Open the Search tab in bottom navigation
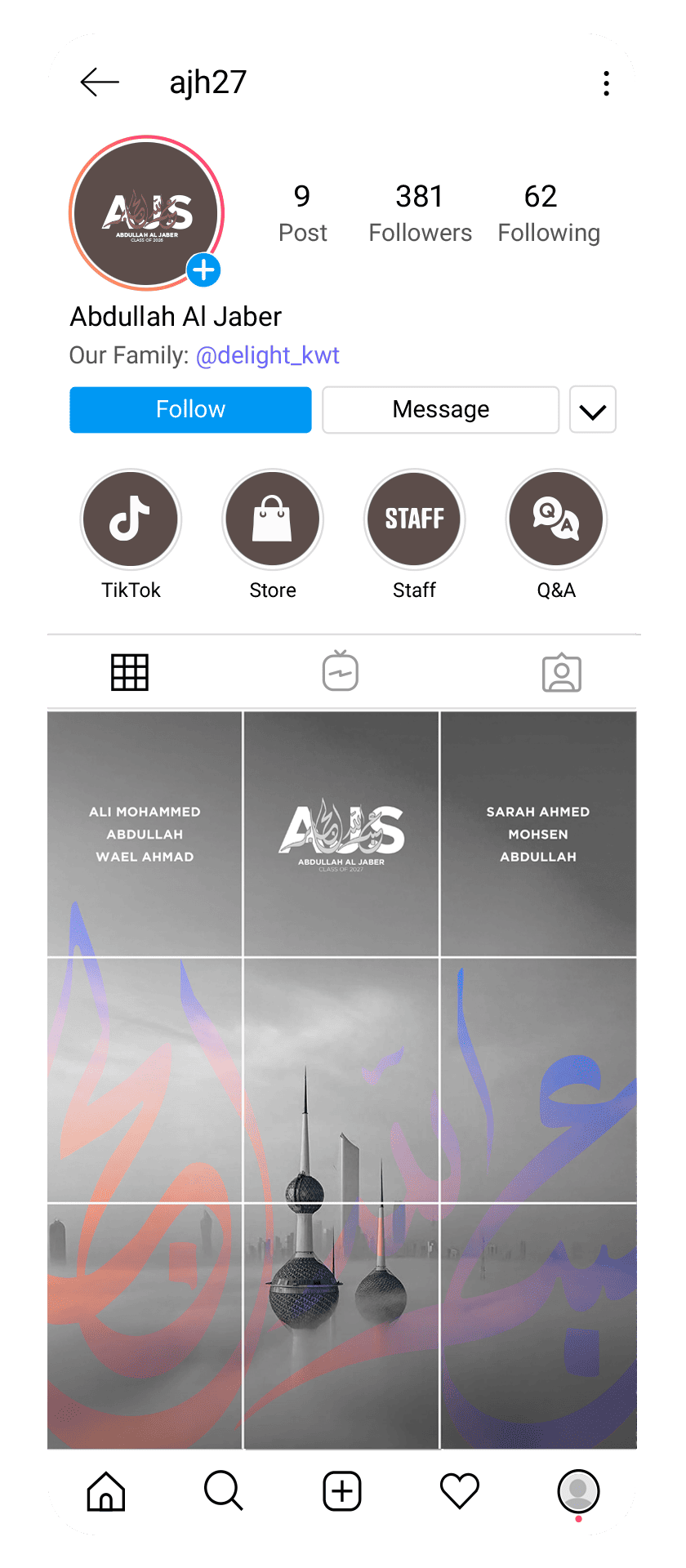Image resolution: width=686 pixels, height=1568 pixels. (x=223, y=1491)
